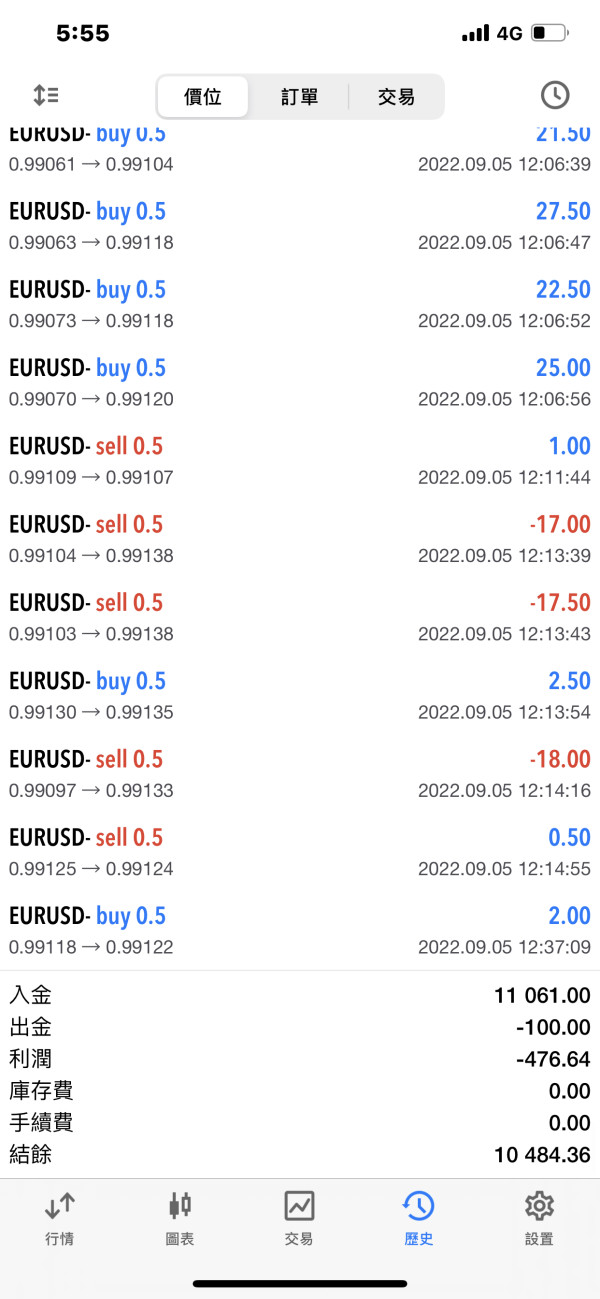Switch to the 交易 segment at top

(396, 97)
